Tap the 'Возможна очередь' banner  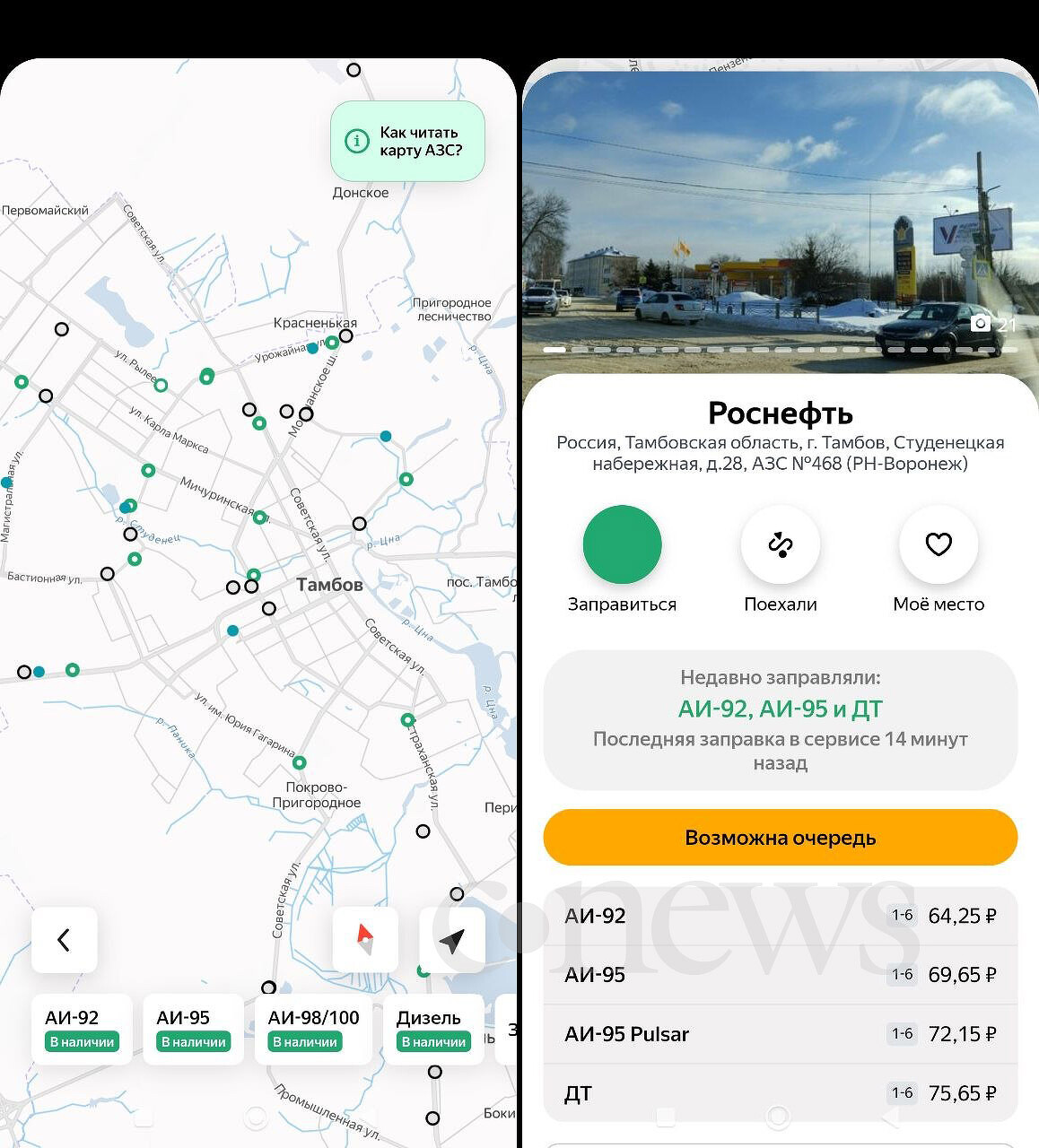click(x=781, y=838)
